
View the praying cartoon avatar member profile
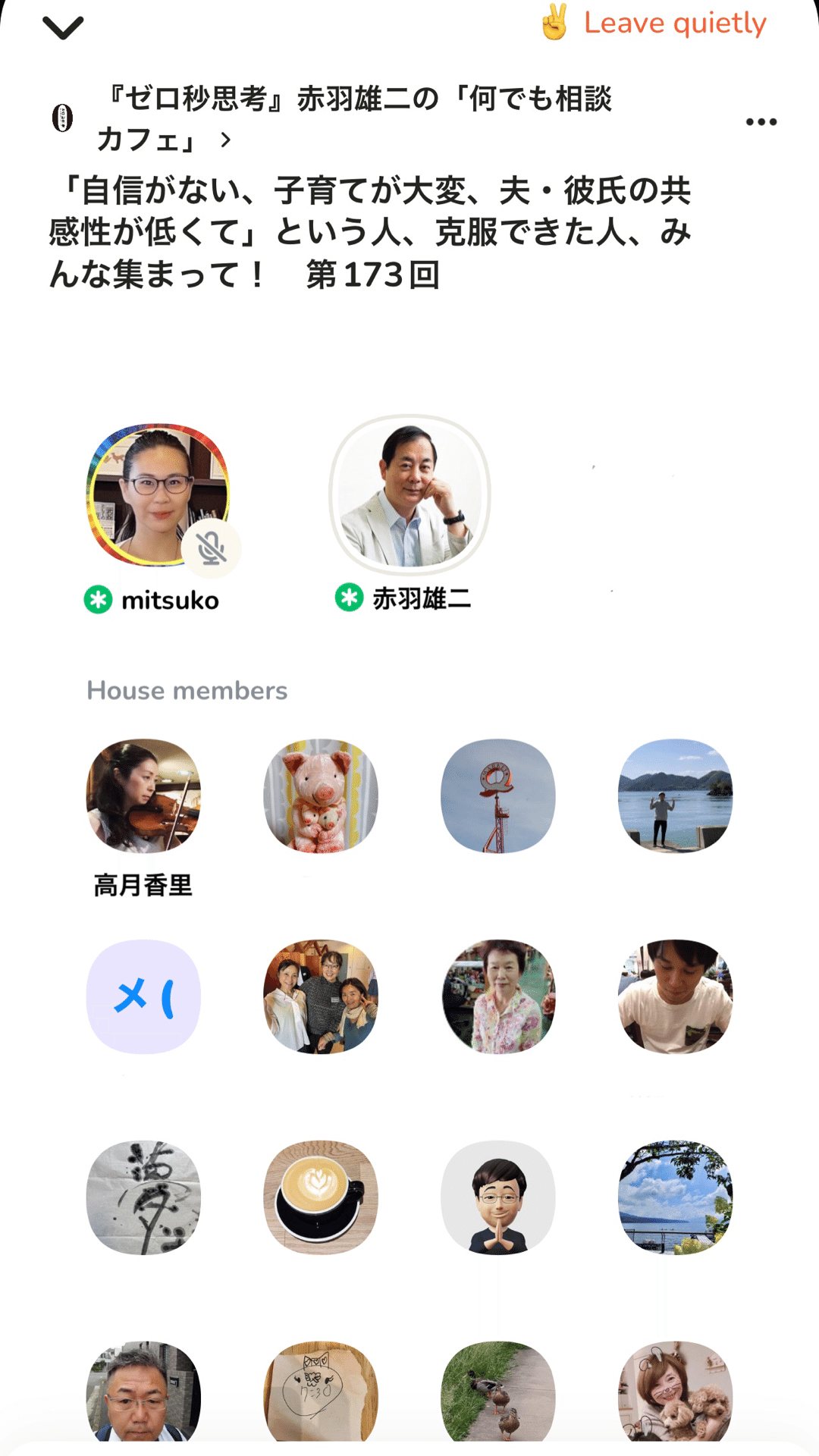(498, 1197)
